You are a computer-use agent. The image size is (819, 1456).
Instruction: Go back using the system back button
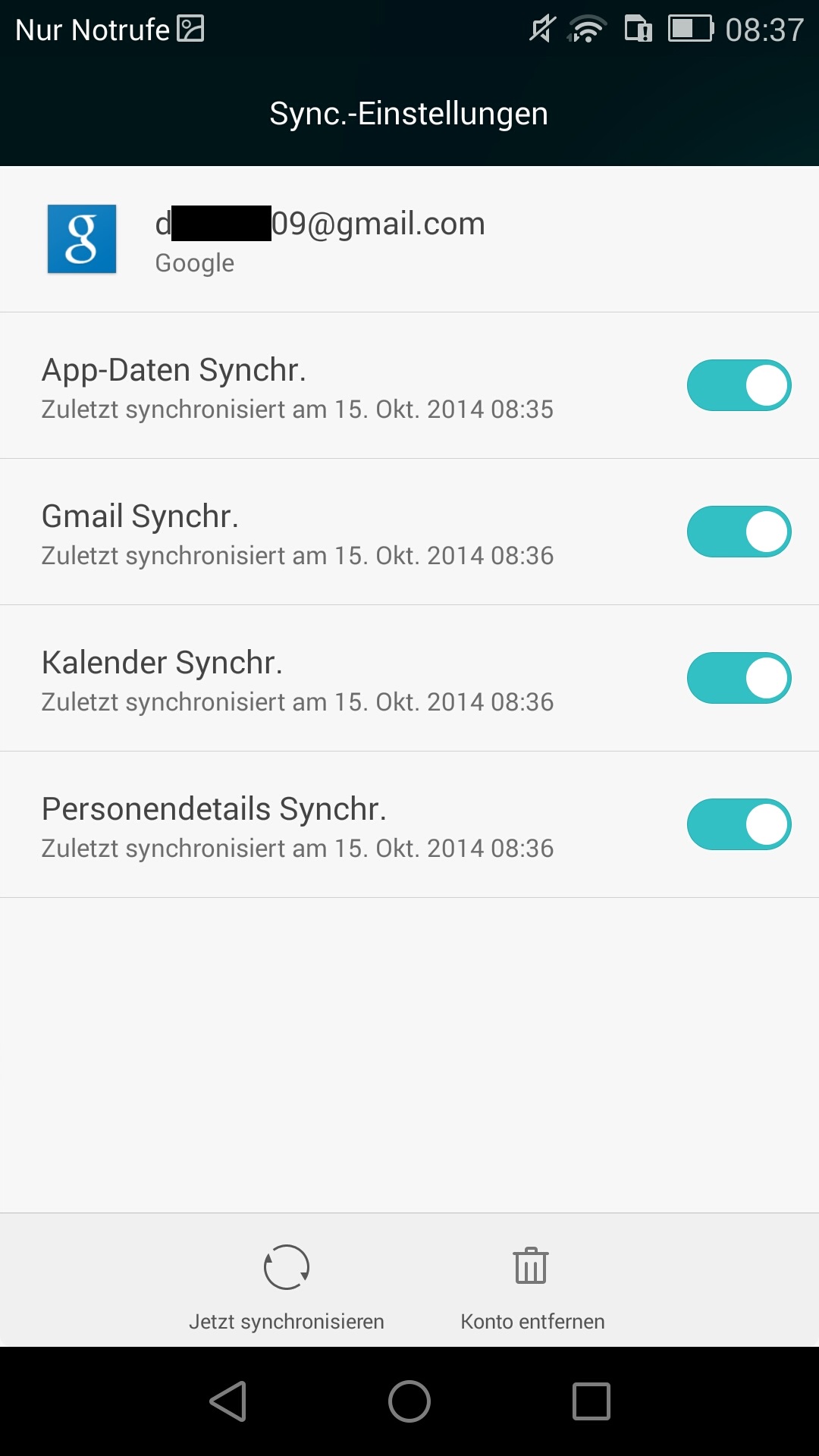pyautogui.click(x=228, y=1401)
